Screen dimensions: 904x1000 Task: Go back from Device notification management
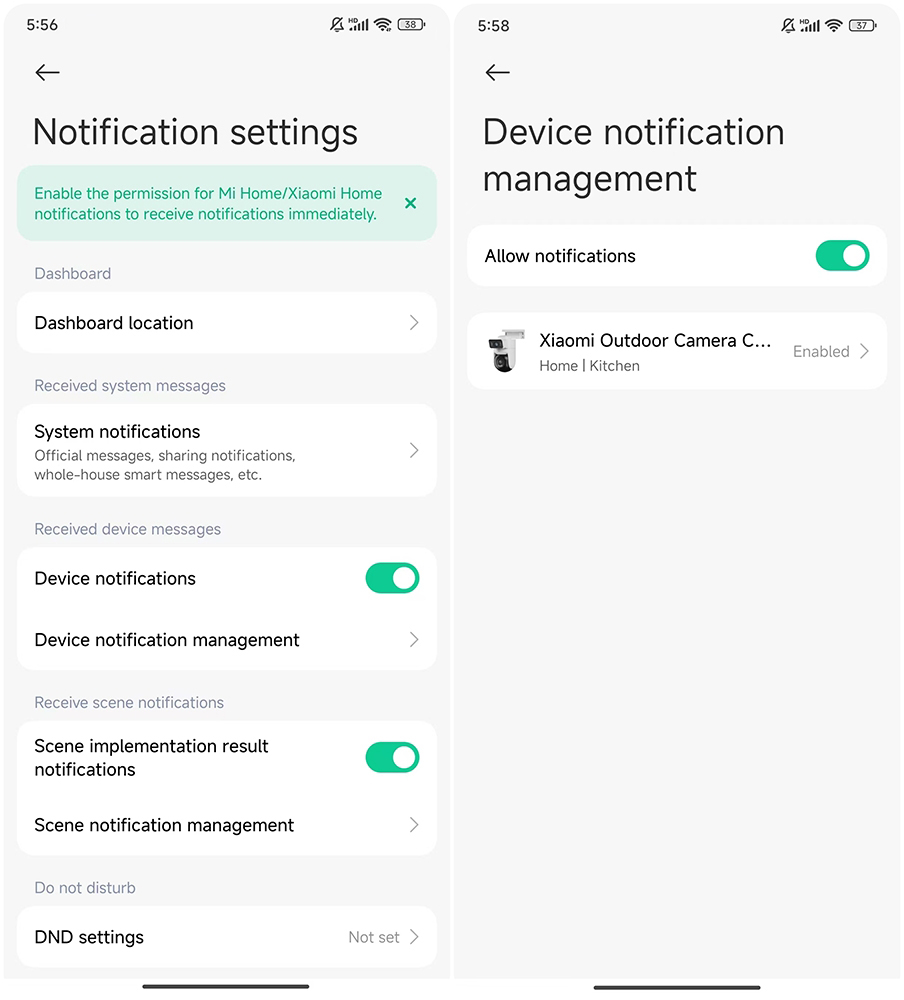pos(497,72)
